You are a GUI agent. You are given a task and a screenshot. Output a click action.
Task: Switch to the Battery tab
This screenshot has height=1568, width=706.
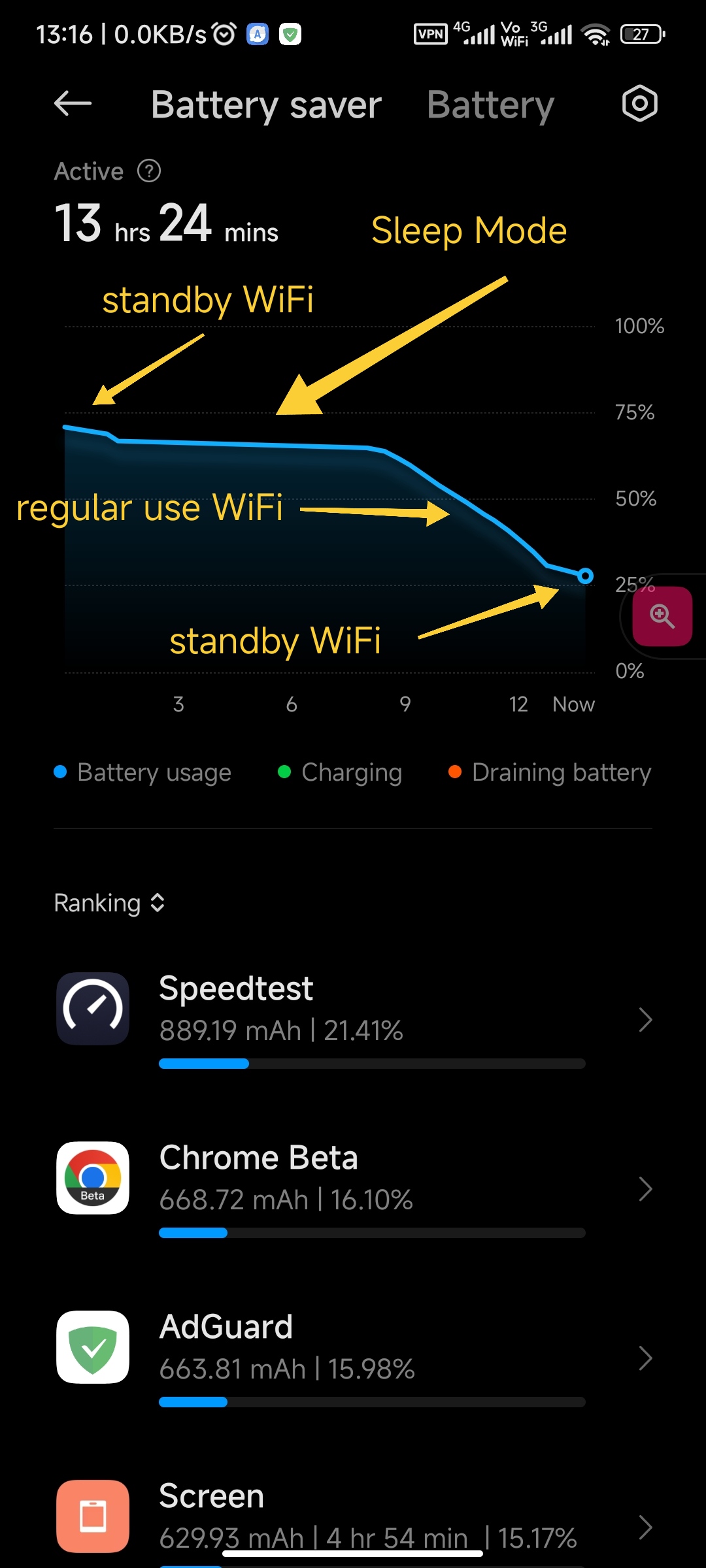click(490, 105)
